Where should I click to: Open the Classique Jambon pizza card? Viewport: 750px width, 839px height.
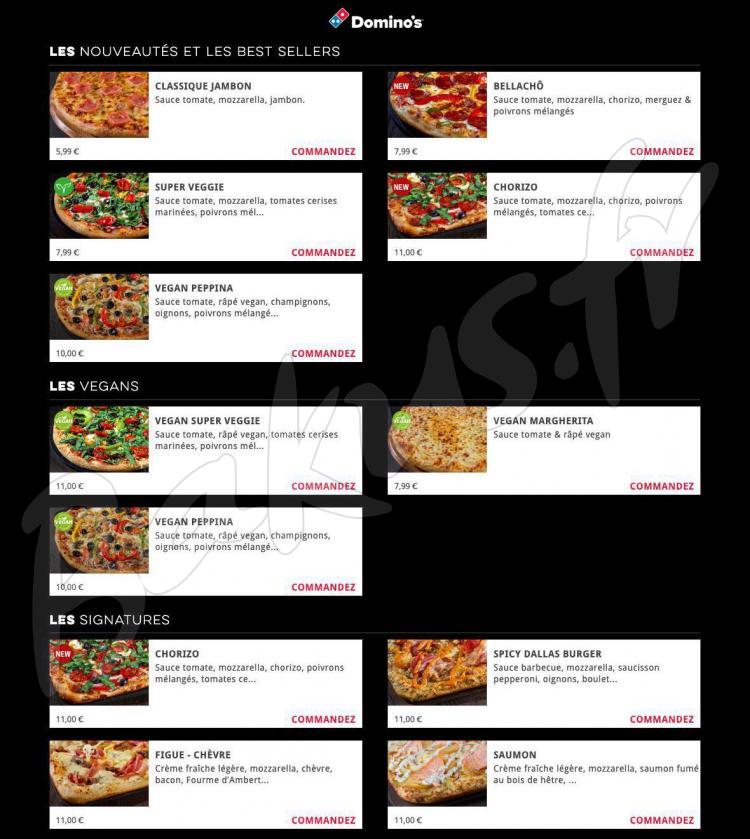click(203, 86)
